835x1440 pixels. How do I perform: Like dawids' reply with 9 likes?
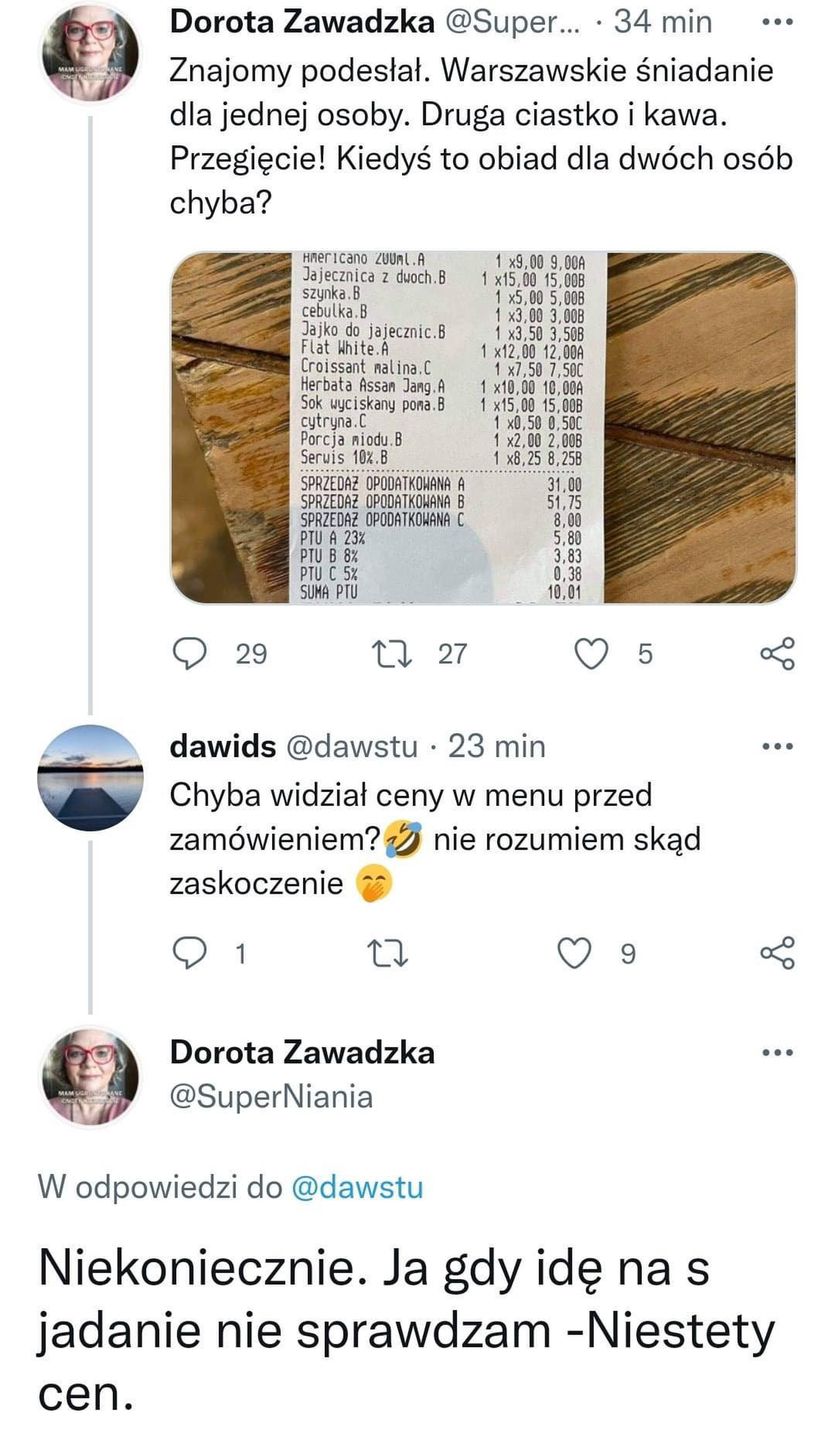(x=575, y=954)
